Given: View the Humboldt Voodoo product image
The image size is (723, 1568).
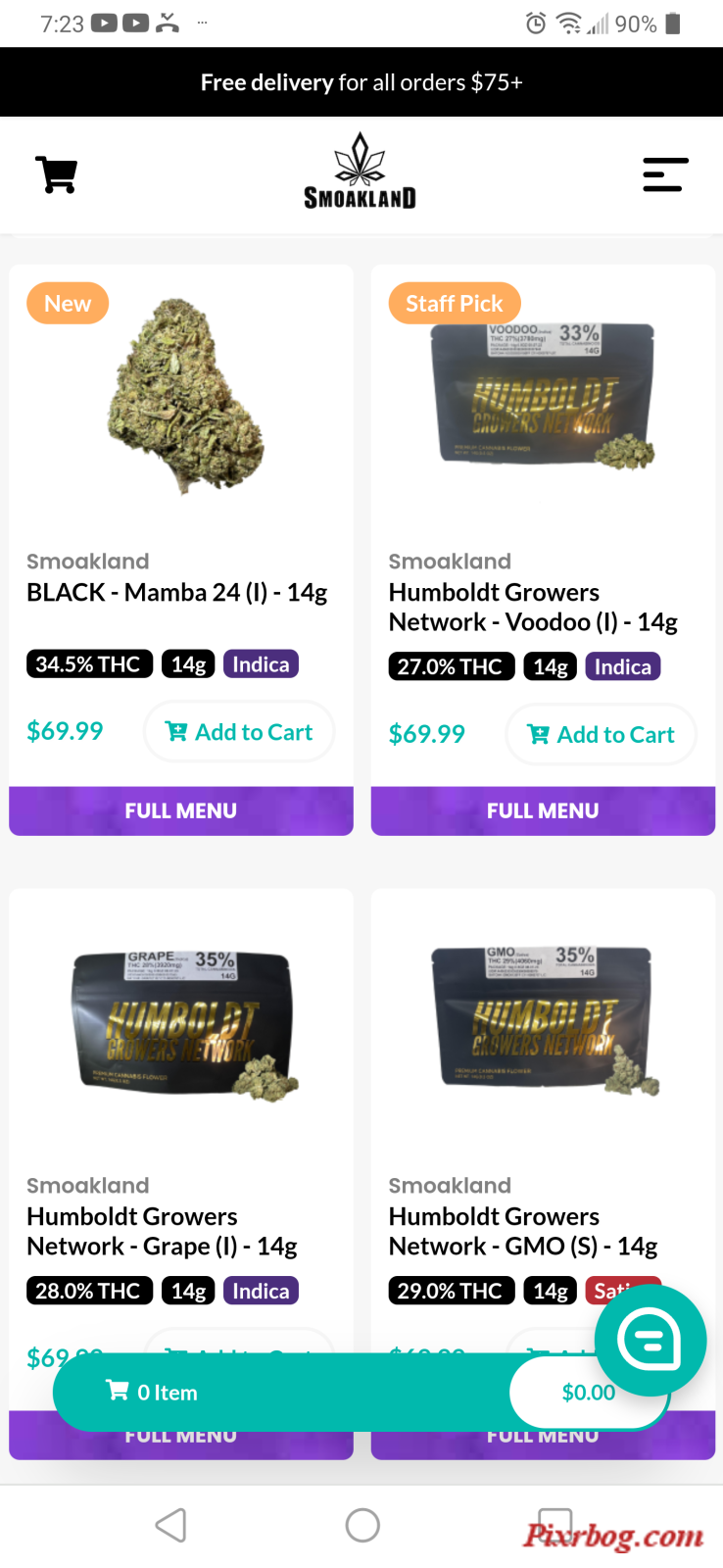Looking at the screenshot, I should click(543, 397).
